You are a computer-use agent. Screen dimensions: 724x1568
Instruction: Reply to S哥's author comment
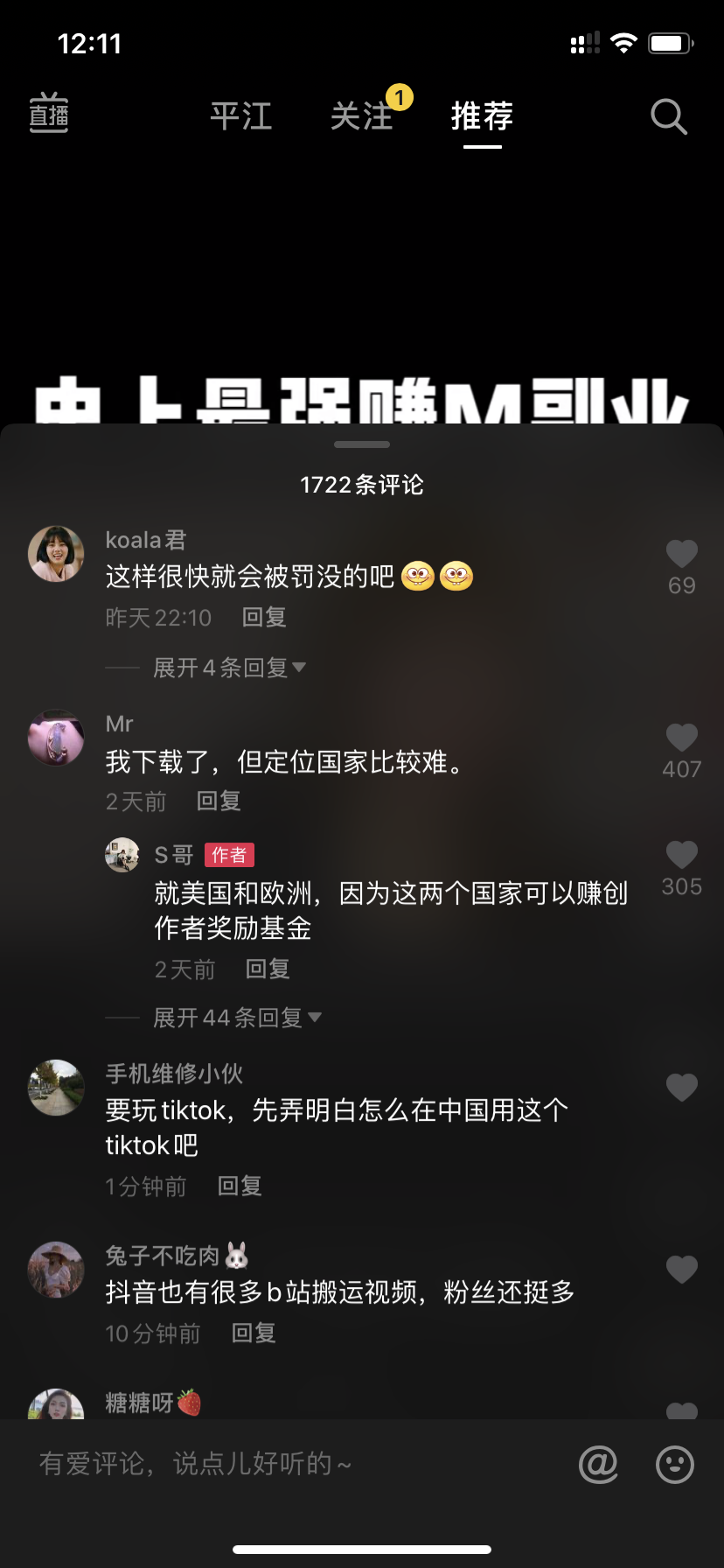tap(268, 969)
